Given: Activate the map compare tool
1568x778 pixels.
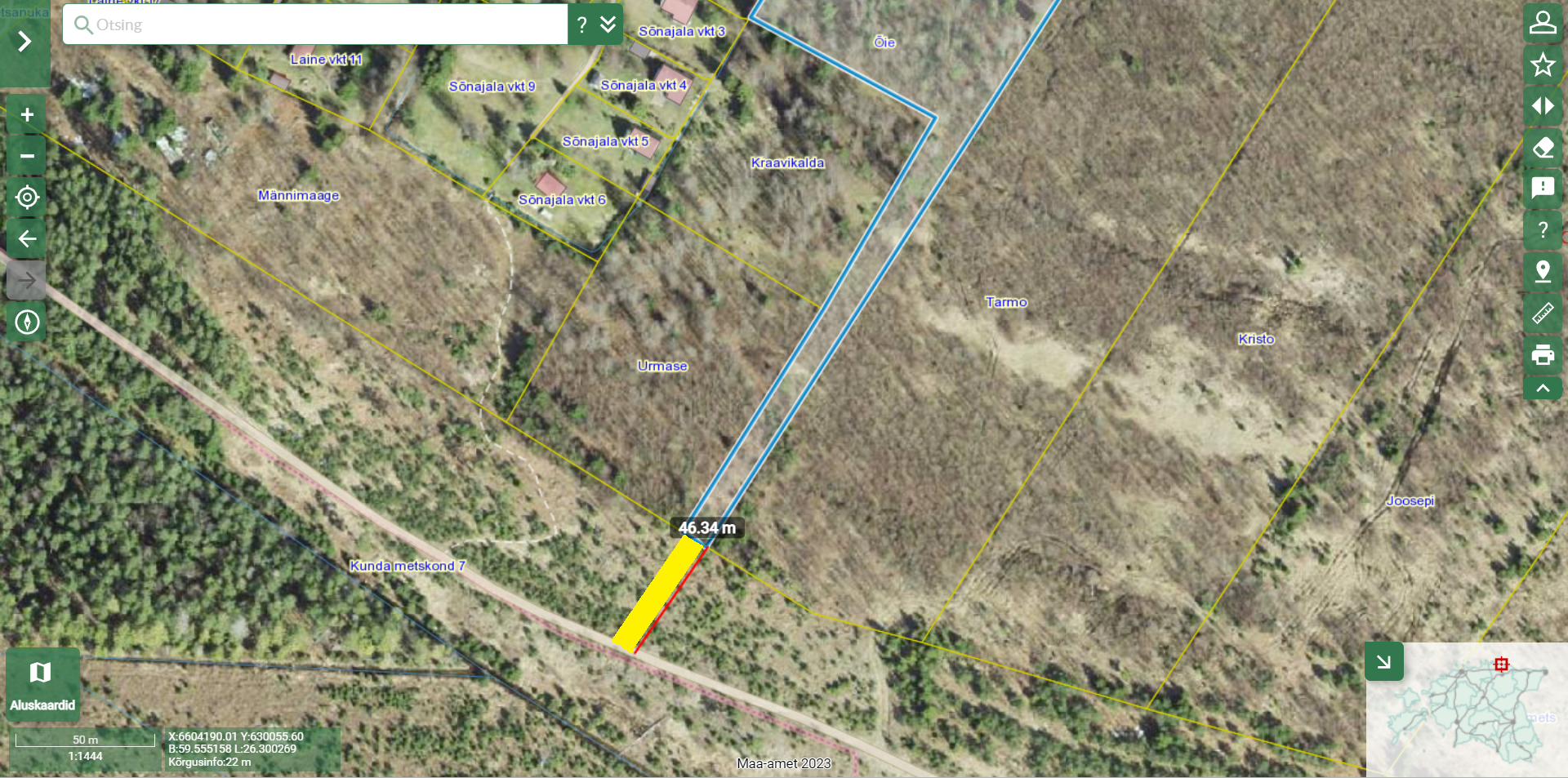Looking at the screenshot, I should [1543, 106].
